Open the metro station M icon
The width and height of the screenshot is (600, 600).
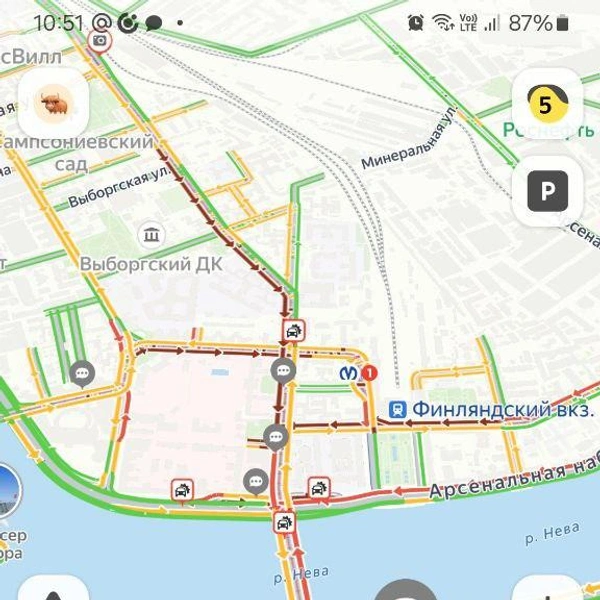(346, 373)
